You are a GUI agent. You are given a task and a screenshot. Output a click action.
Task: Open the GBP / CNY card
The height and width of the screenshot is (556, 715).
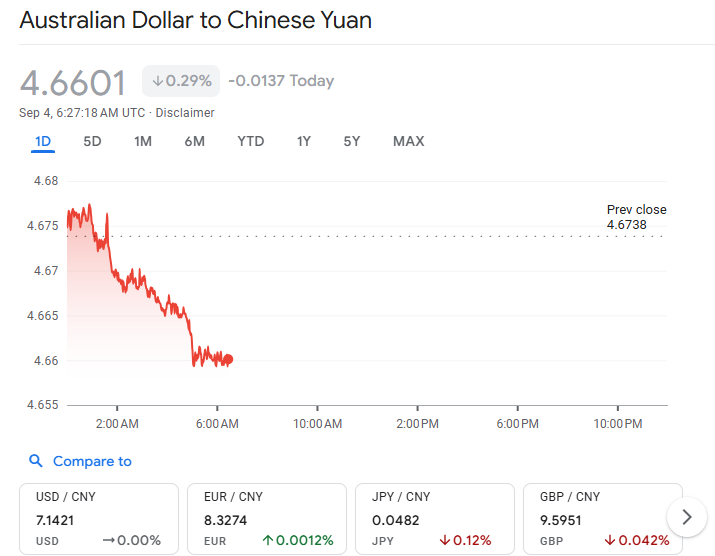[x=598, y=518]
